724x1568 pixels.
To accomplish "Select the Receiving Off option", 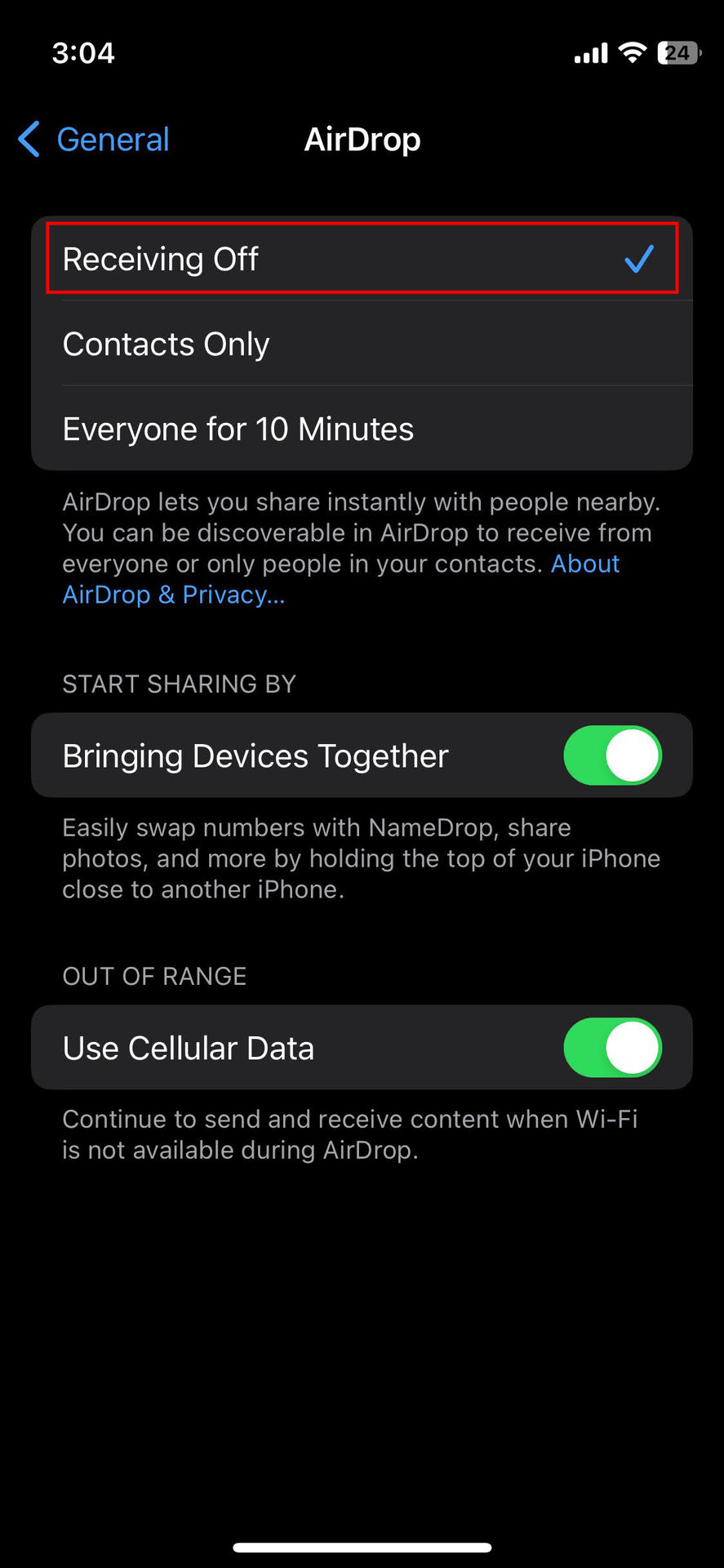I will pos(362,260).
